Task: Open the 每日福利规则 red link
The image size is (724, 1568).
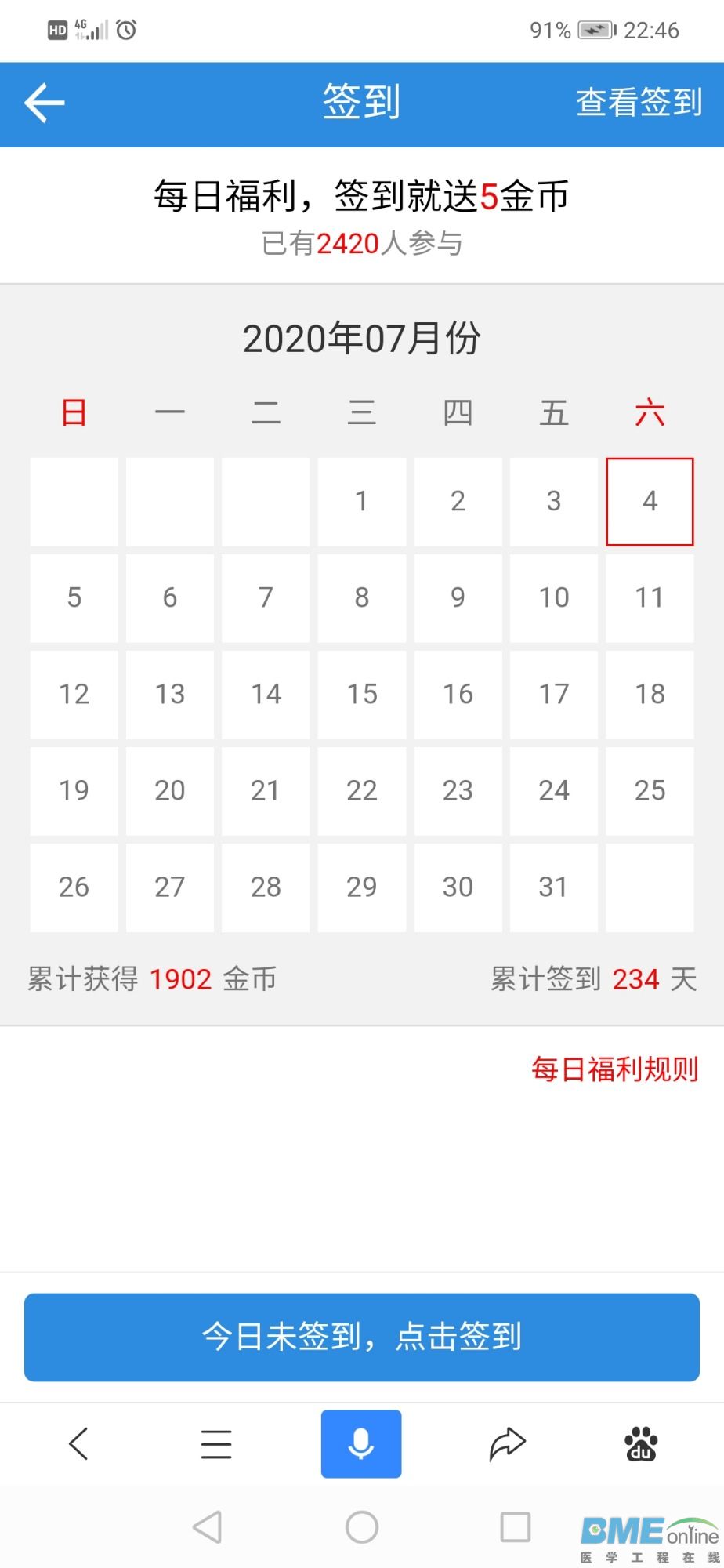Action: pos(616,1069)
